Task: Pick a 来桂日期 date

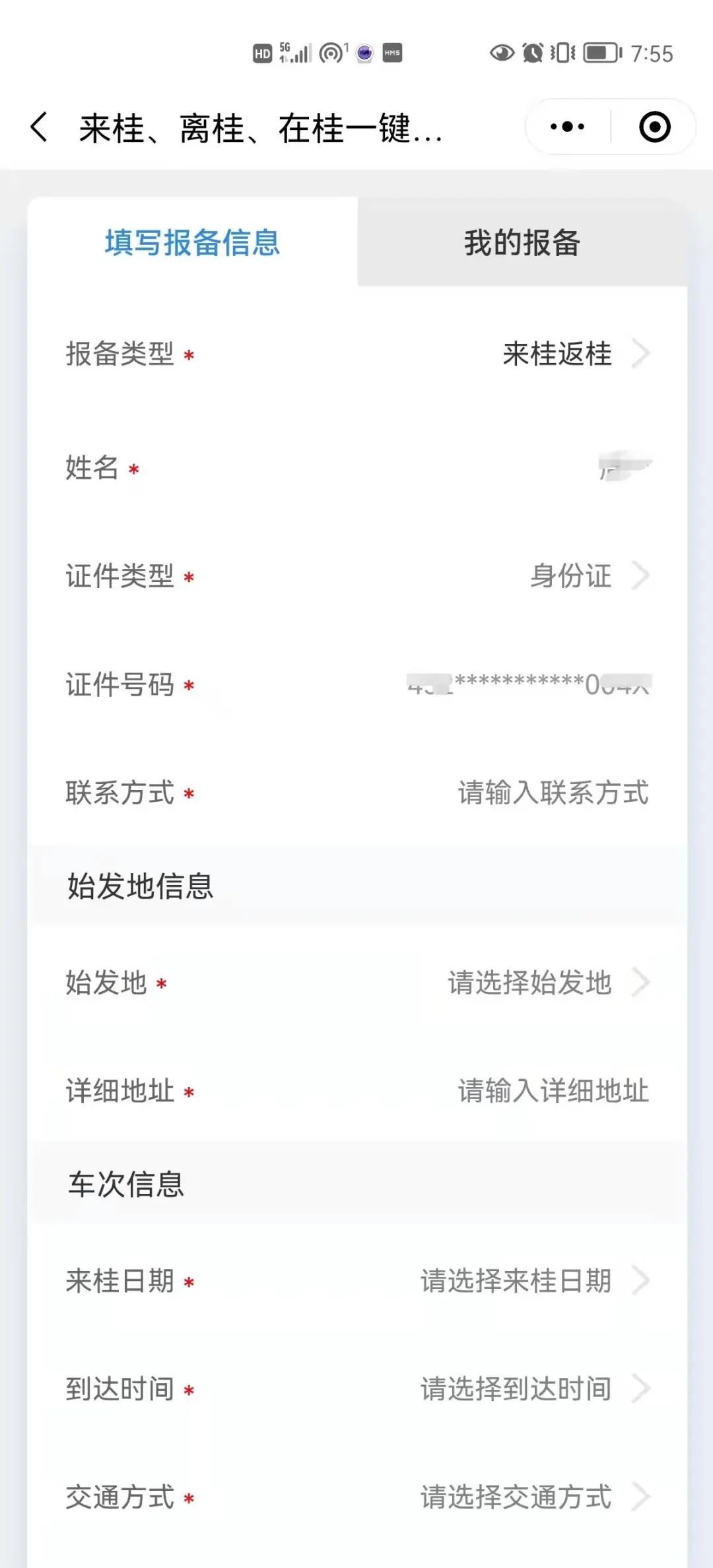Action: click(x=533, y=1281)
